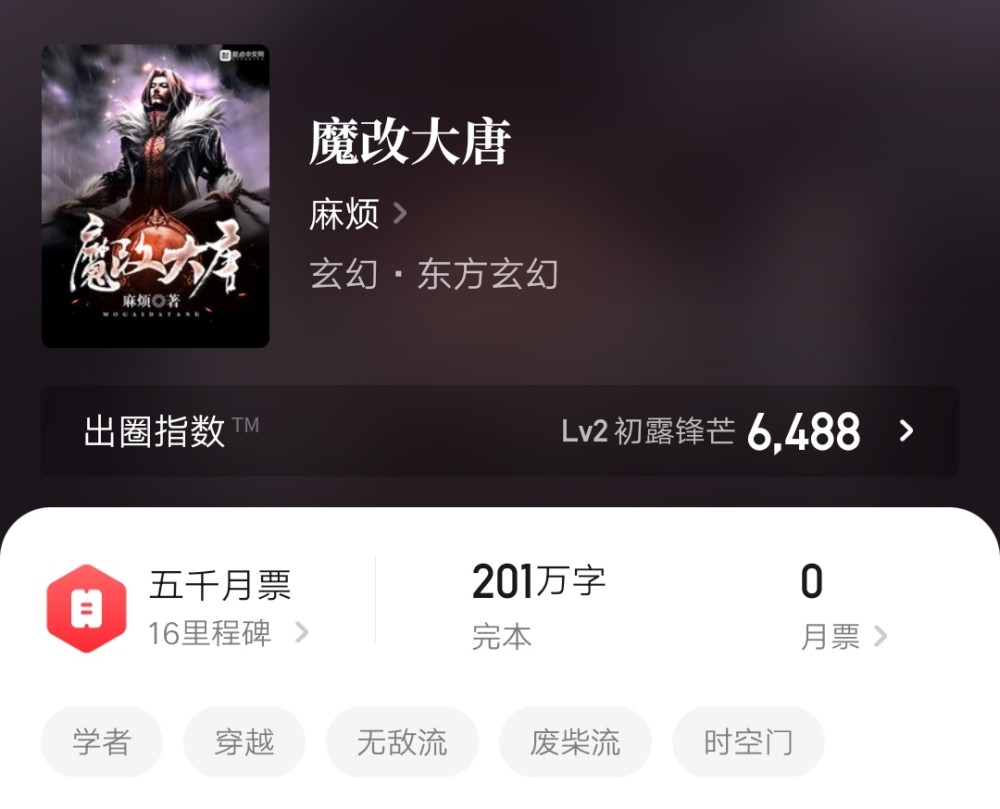Open author 麻烦's page

pos(357,214)
